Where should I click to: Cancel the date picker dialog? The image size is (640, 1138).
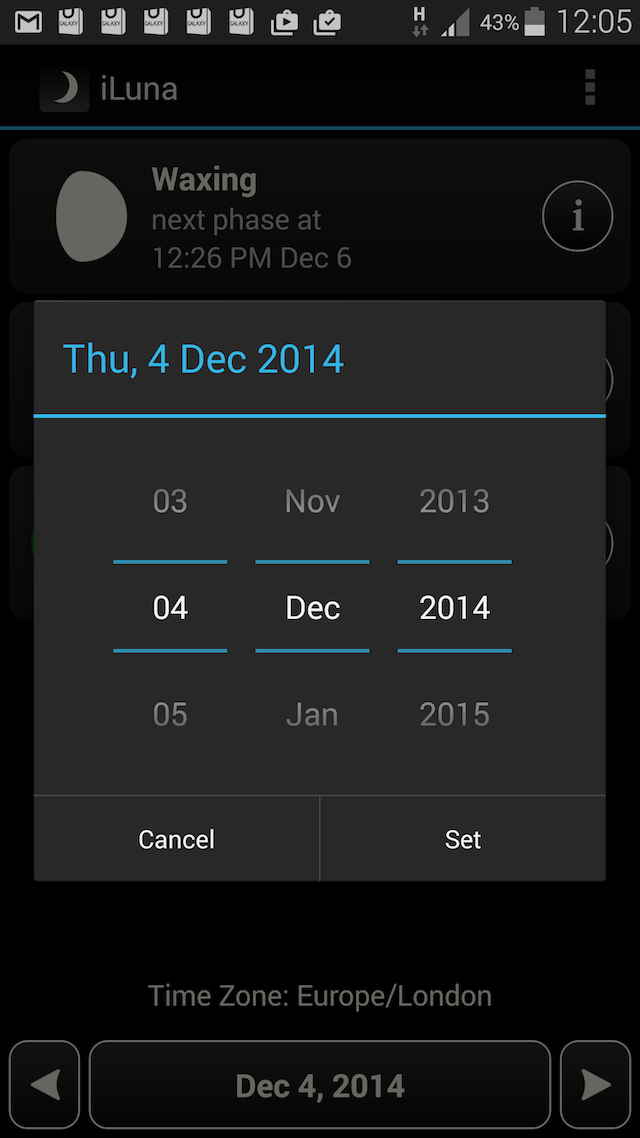coord(177,839)
